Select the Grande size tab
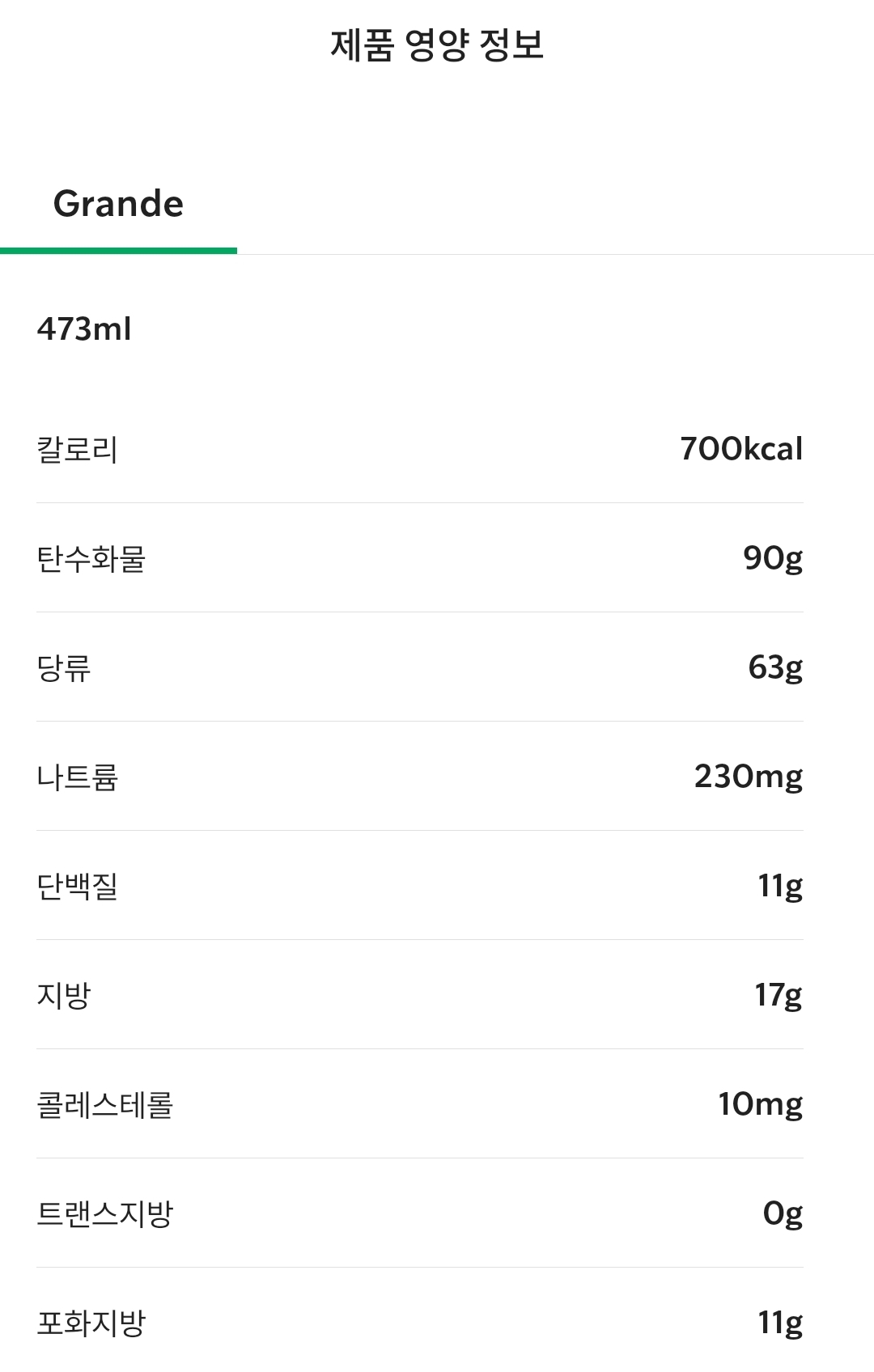 tap(118, 203)
